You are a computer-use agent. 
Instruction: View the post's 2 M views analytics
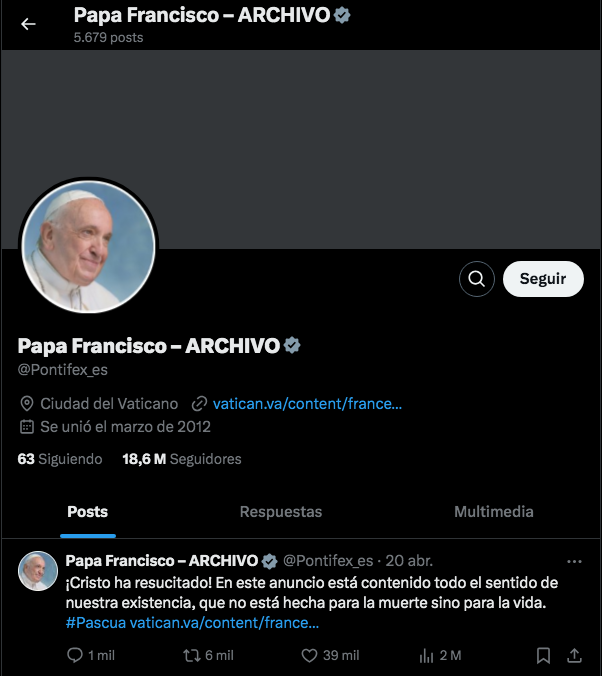[x=427, y=656]
